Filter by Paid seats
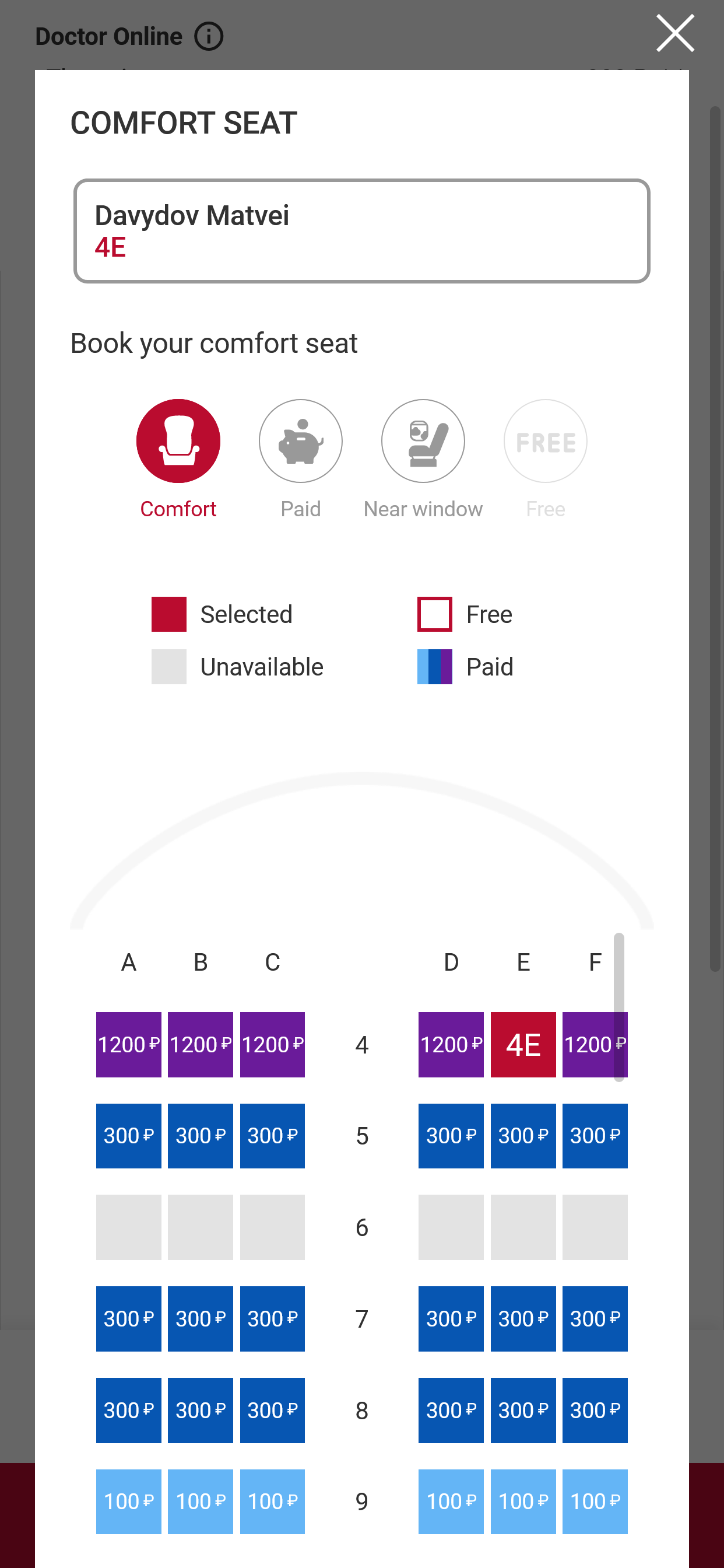 301,440
